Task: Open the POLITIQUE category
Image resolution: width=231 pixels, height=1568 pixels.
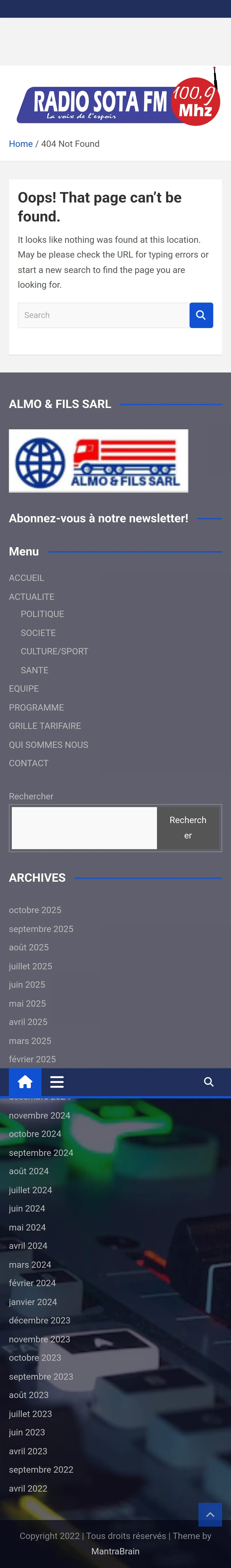Action: 42,614
